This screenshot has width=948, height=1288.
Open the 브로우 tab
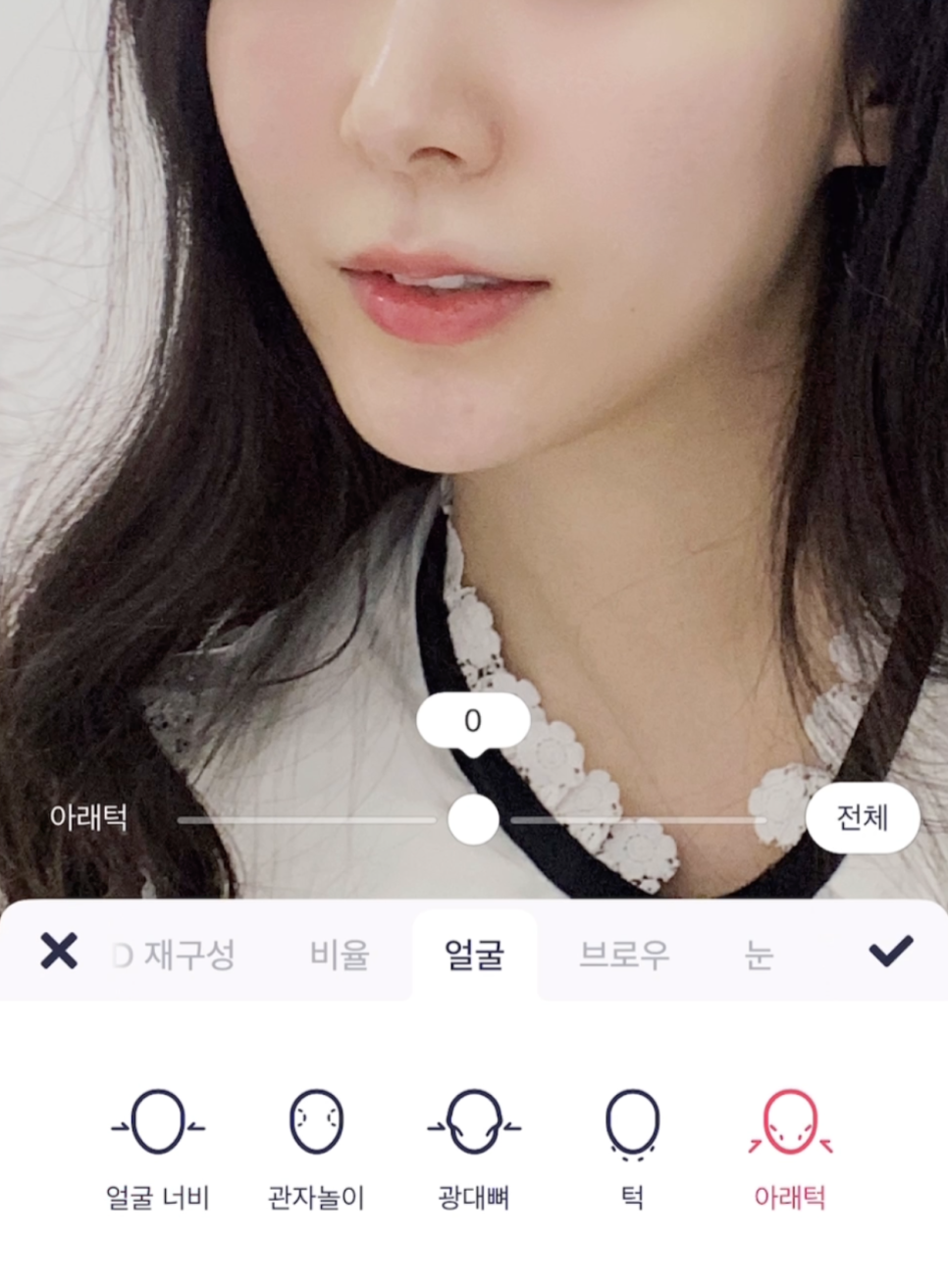(x=624, y=954)
